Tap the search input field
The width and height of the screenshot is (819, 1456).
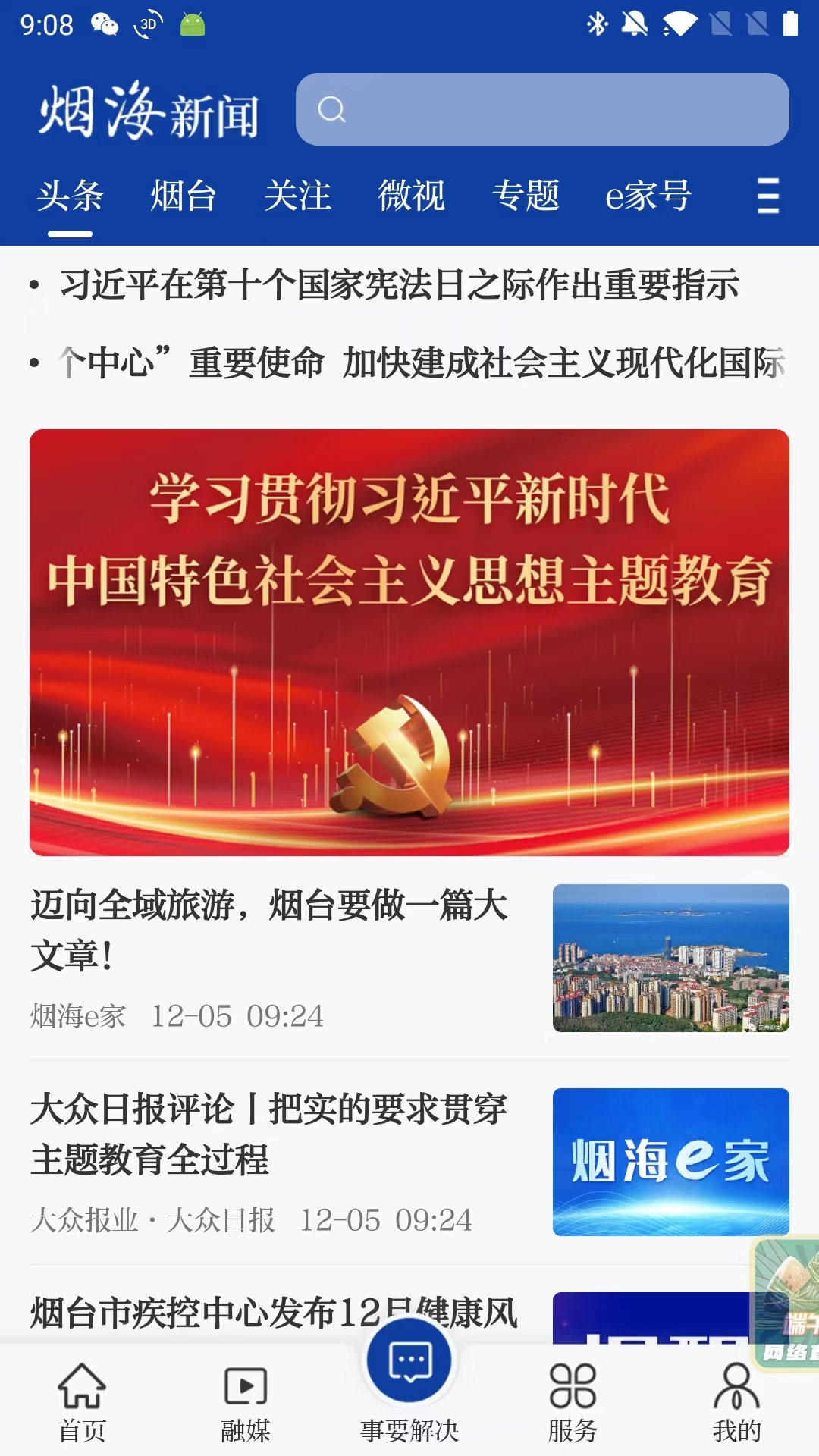click(x=542, y=111)
